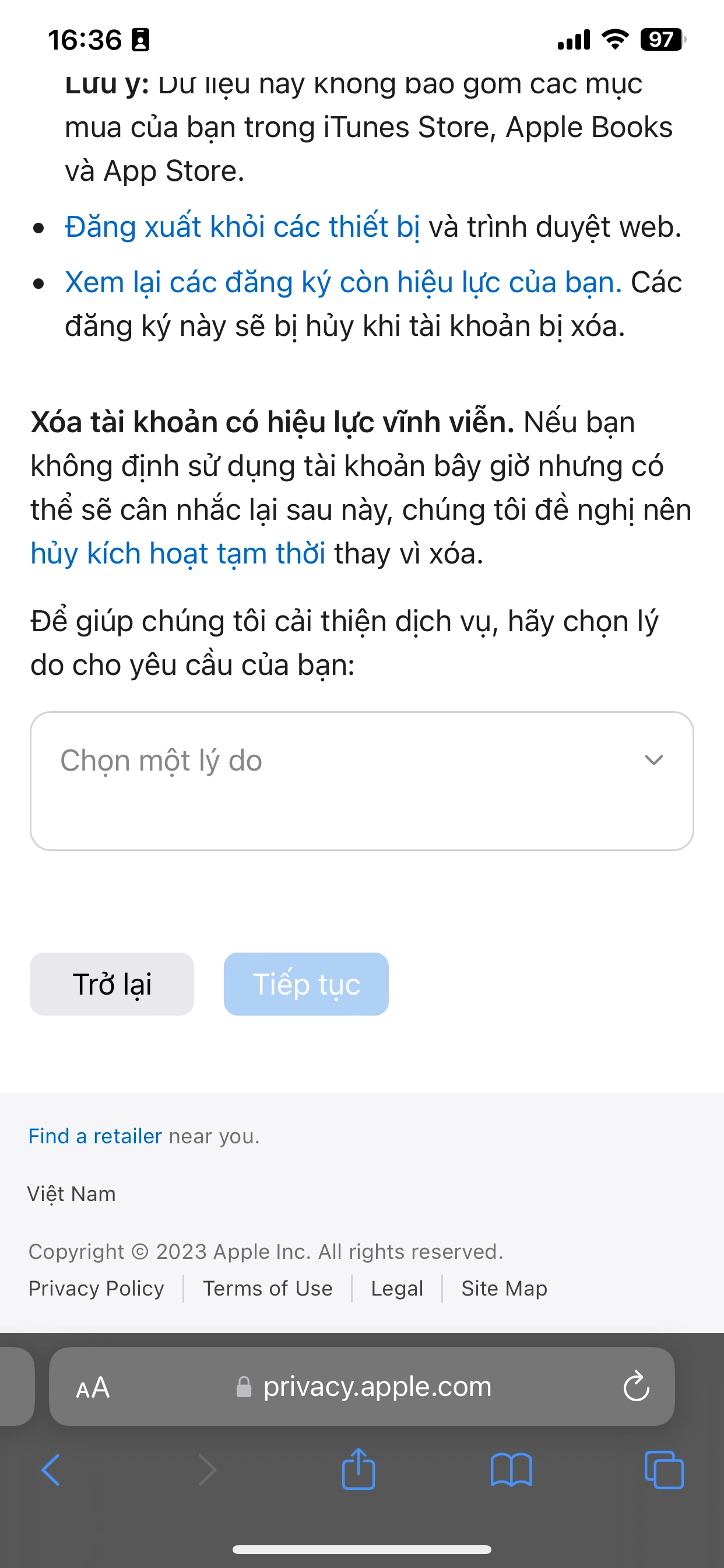724x1568 pixels.
Task: Open the Privacy Policy page
Action: (96, 1288)
